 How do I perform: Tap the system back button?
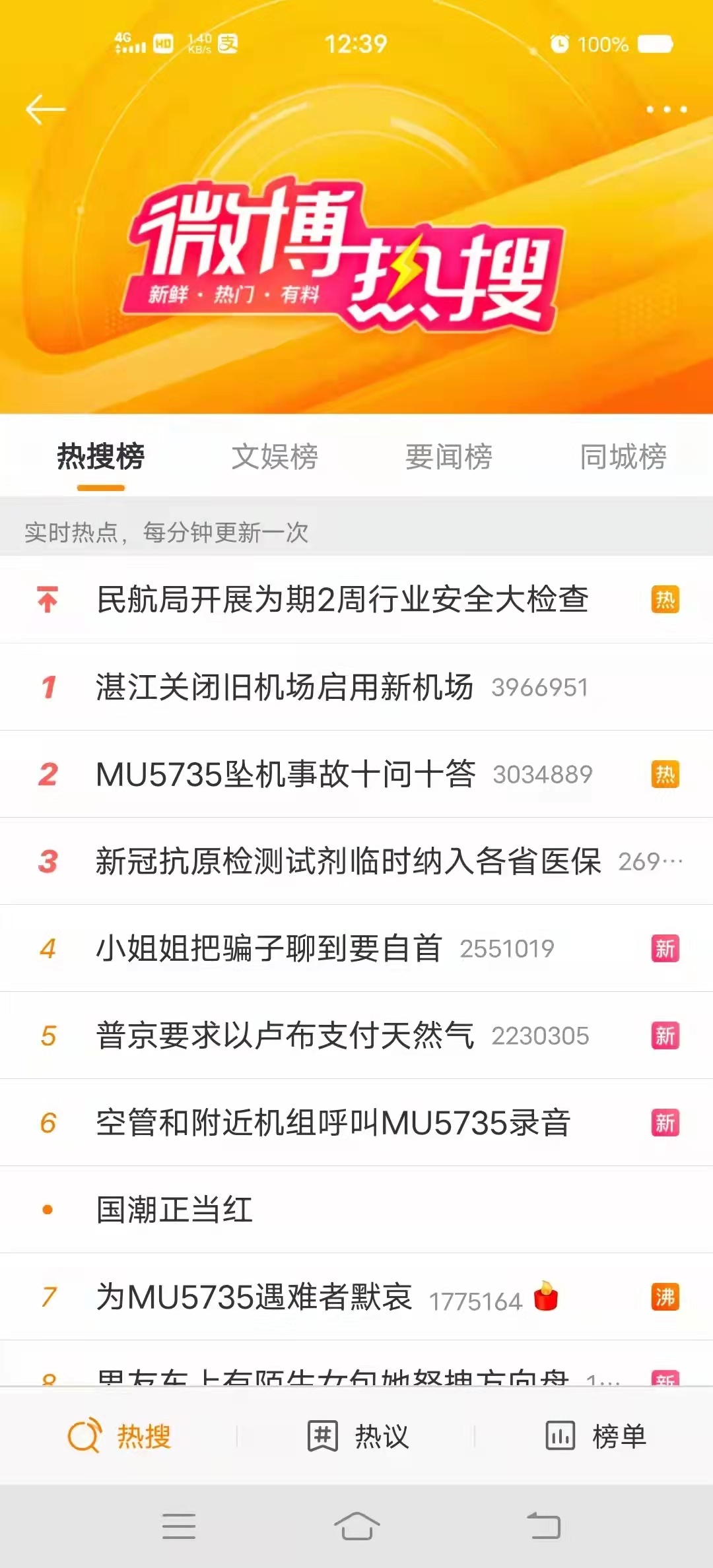click(x=543, y=1526)
